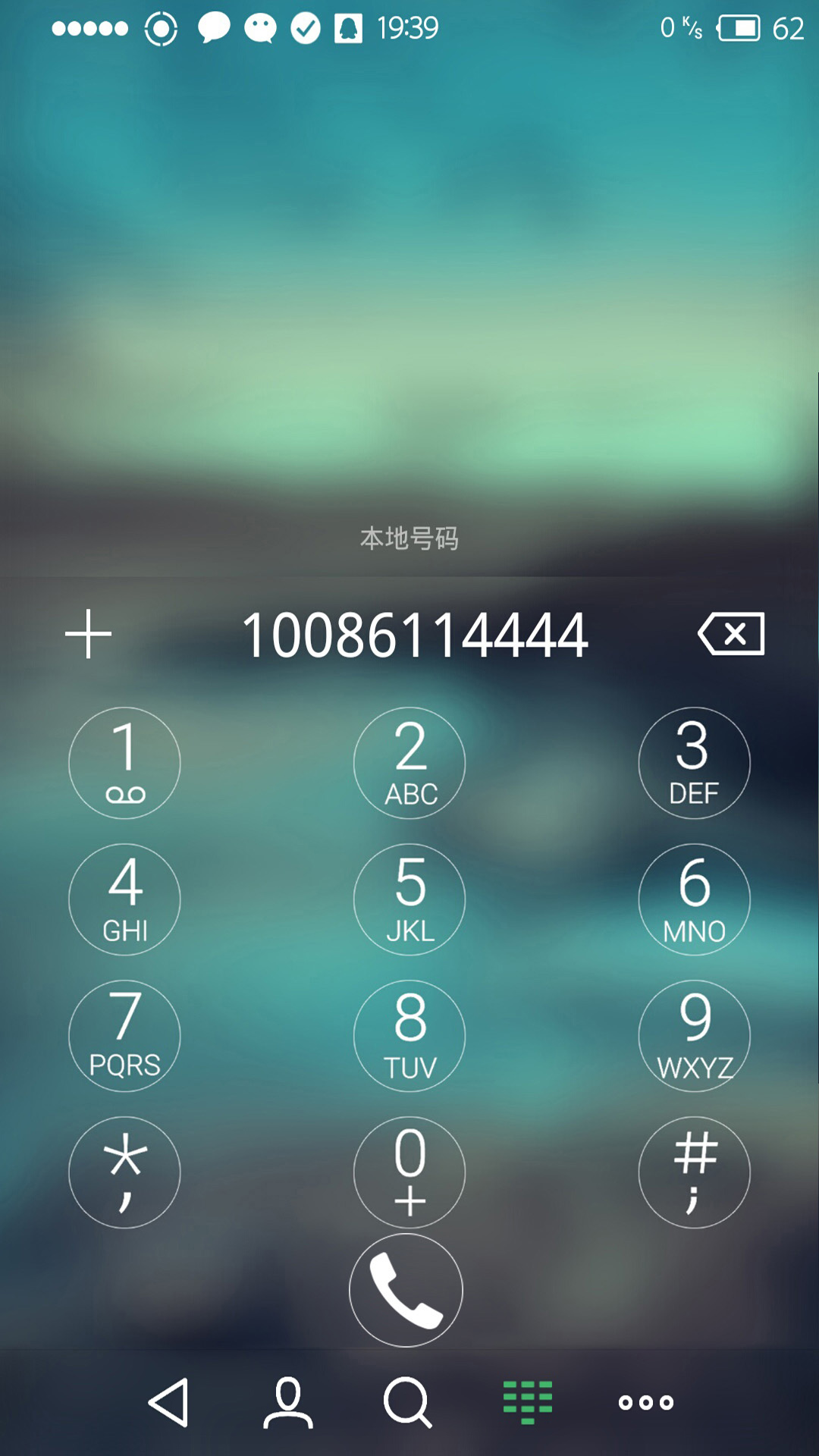Call the dialed number

tap(406, 1290)
